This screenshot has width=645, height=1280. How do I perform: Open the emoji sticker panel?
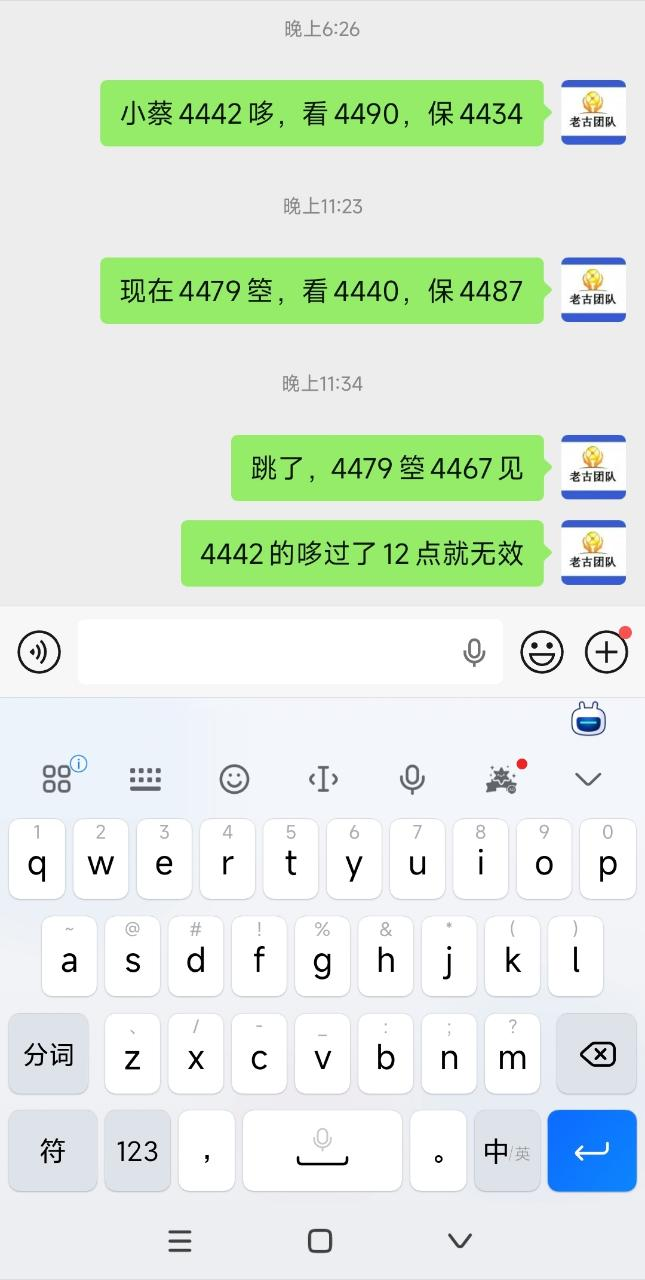[541, 652]
